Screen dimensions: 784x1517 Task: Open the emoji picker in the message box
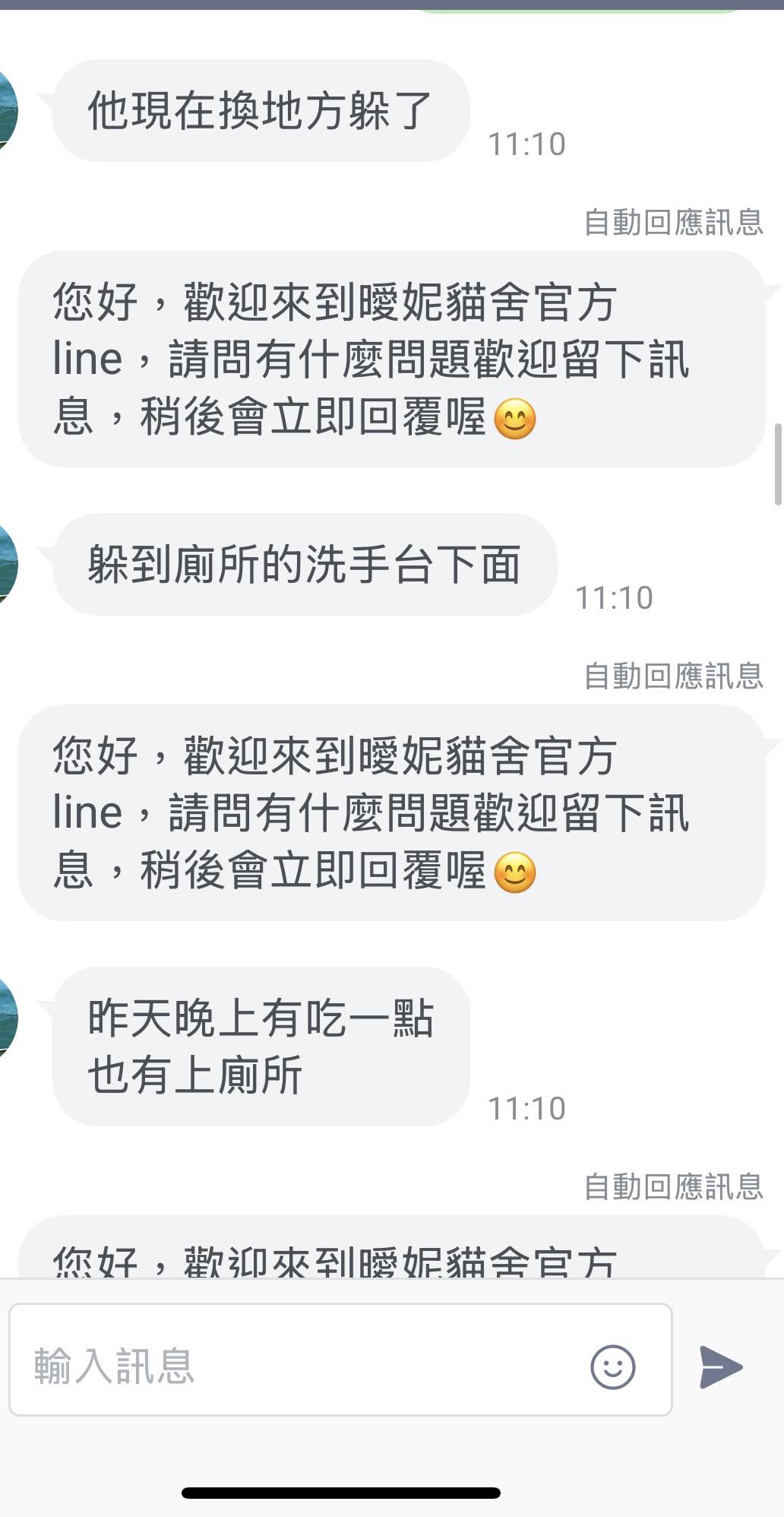click(612, 1367)
